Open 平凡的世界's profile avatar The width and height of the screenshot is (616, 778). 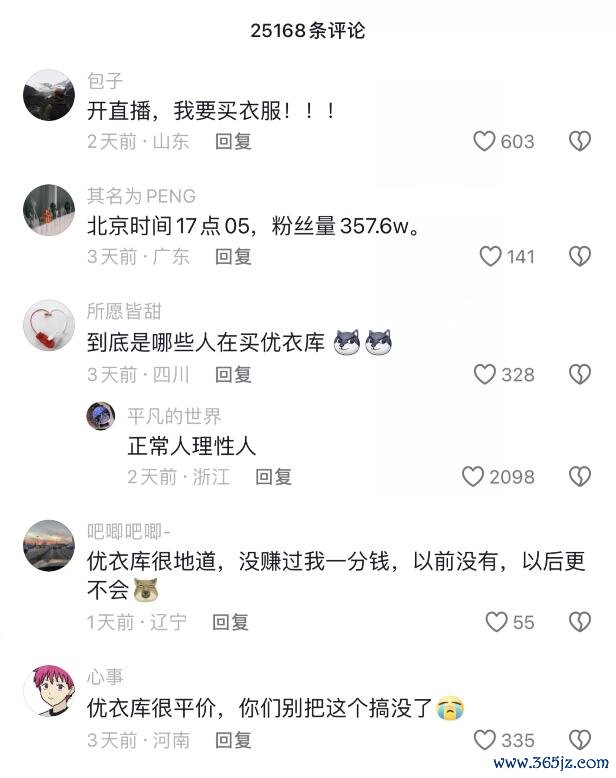(x=101, y=415)
